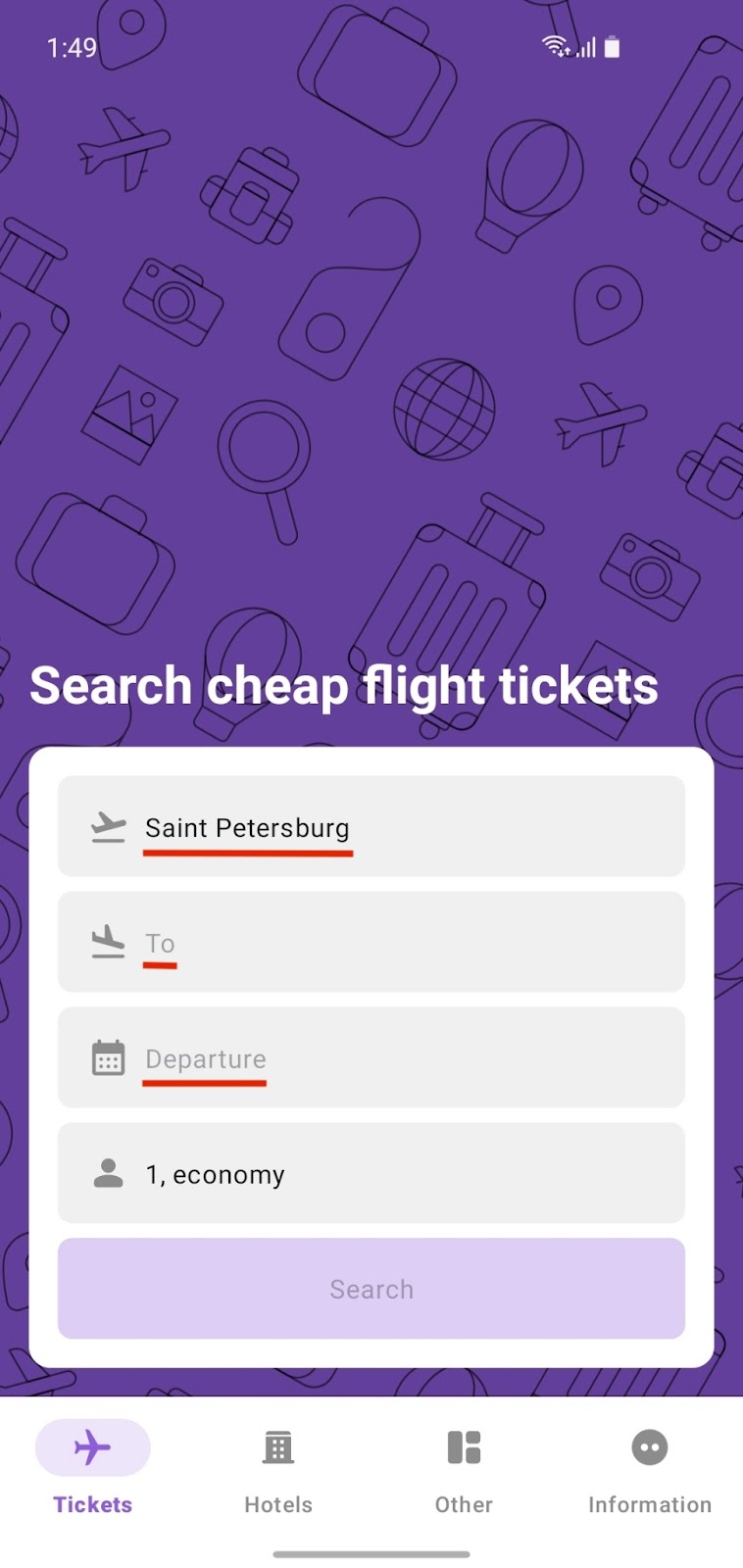The height and width of the screenshot is (1568, 743).
Task: Switch to the Tickets tab
Action: pyautogui.click(x=93, y=1468)
